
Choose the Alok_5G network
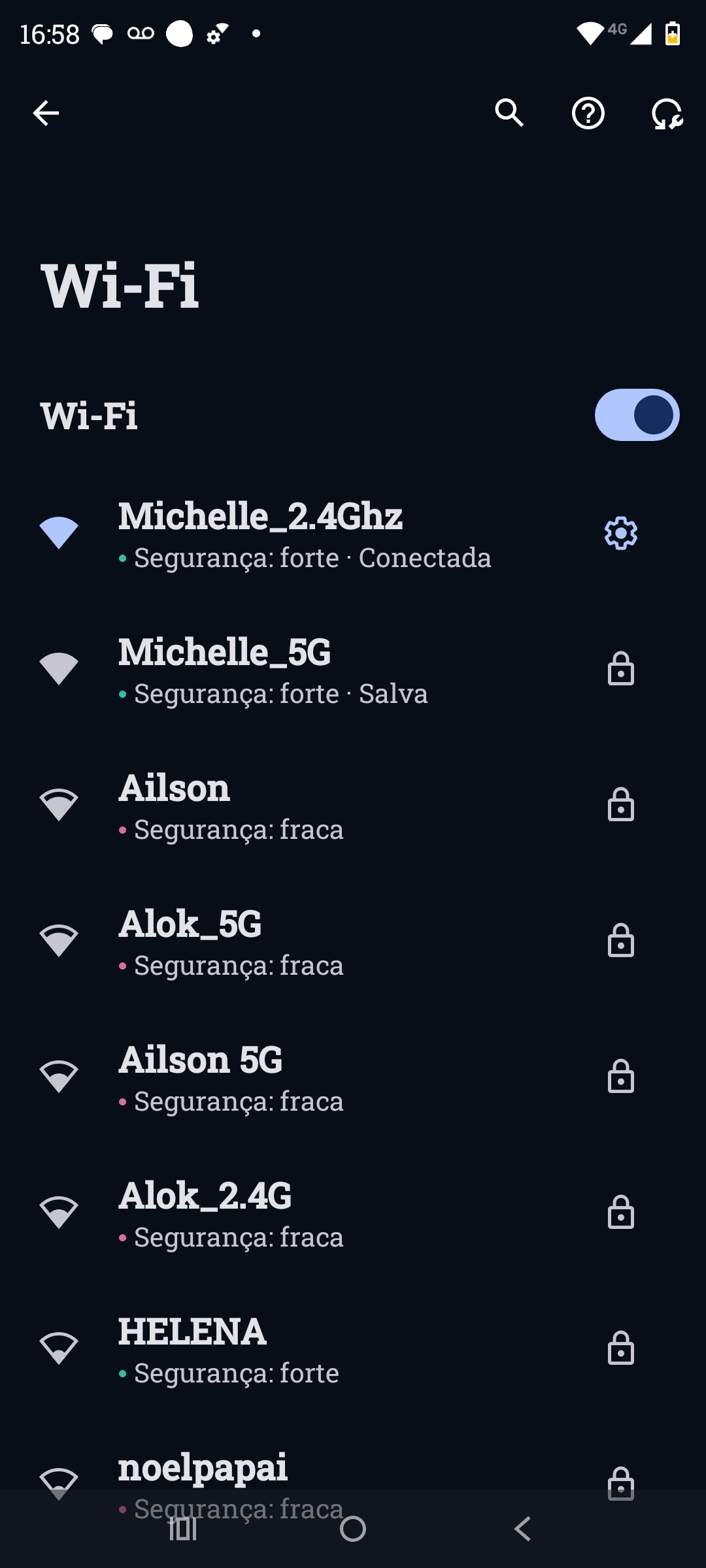point(230,941)
